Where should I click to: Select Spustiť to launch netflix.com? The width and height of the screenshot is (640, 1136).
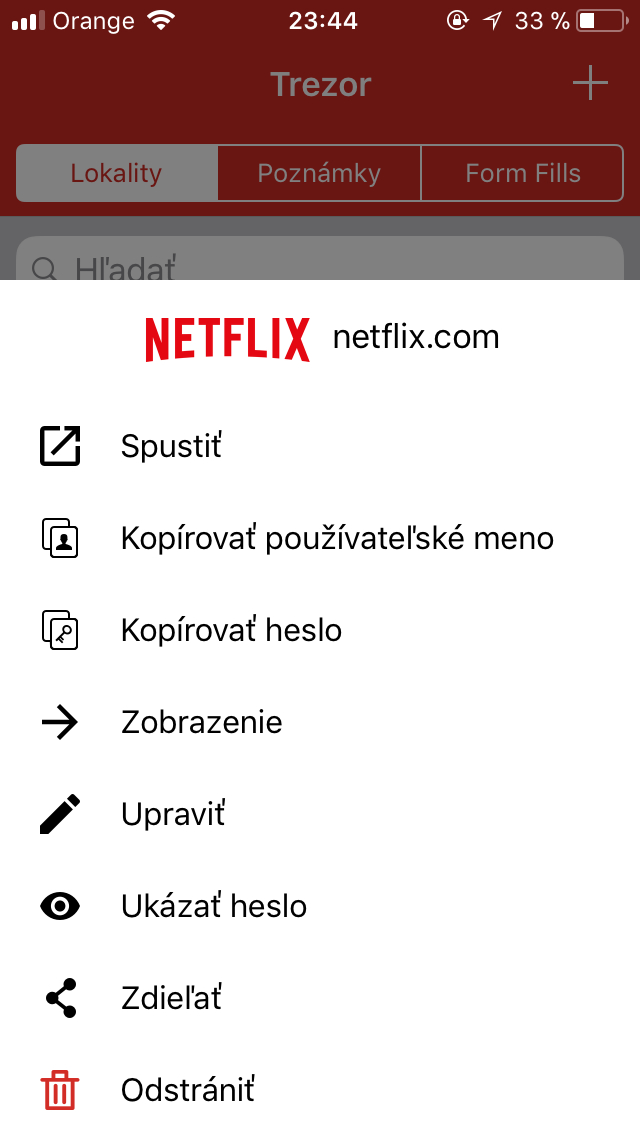click(x=320, y=446)
